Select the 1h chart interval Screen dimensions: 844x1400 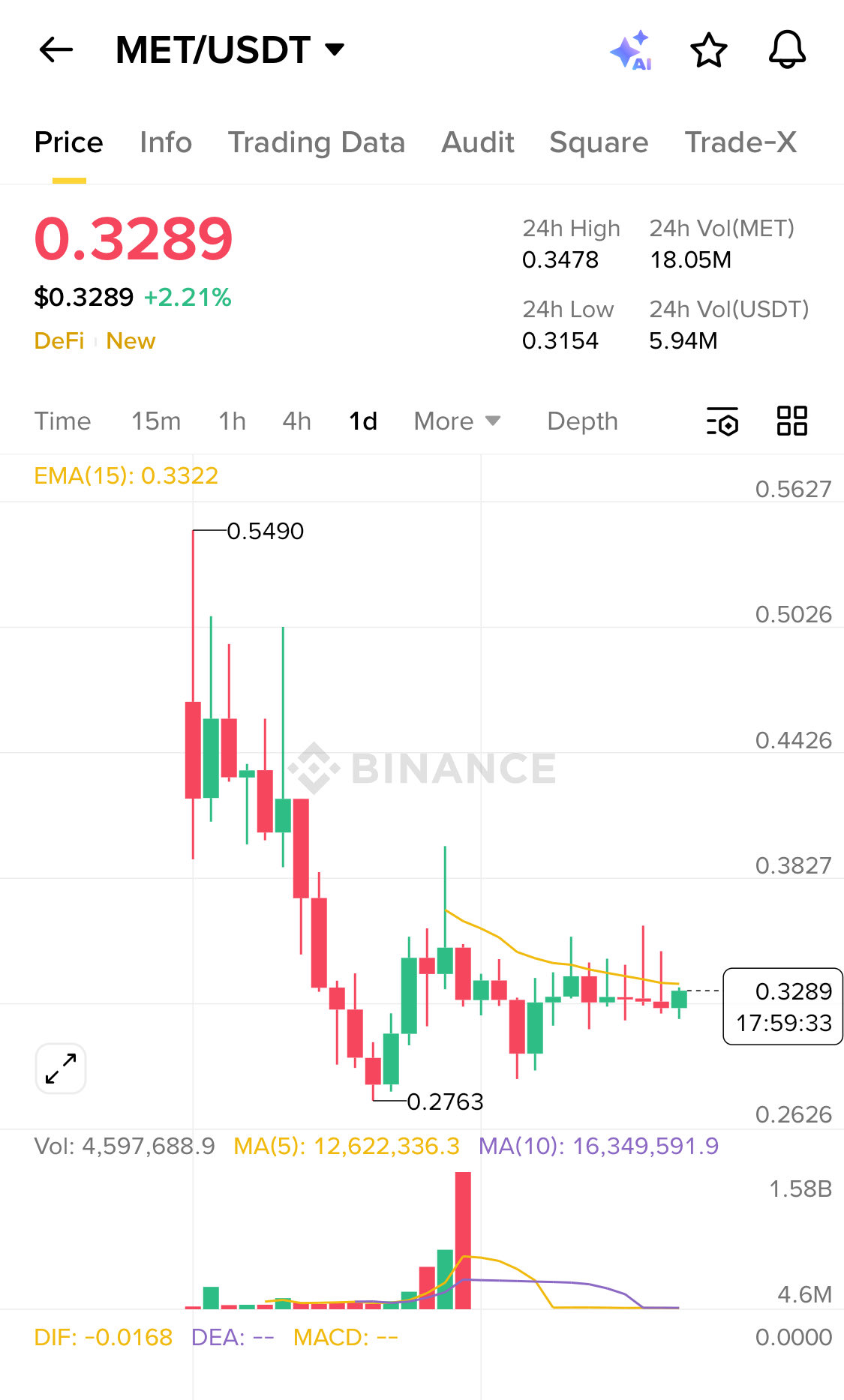pyautogui.click(x=232, y=421)
